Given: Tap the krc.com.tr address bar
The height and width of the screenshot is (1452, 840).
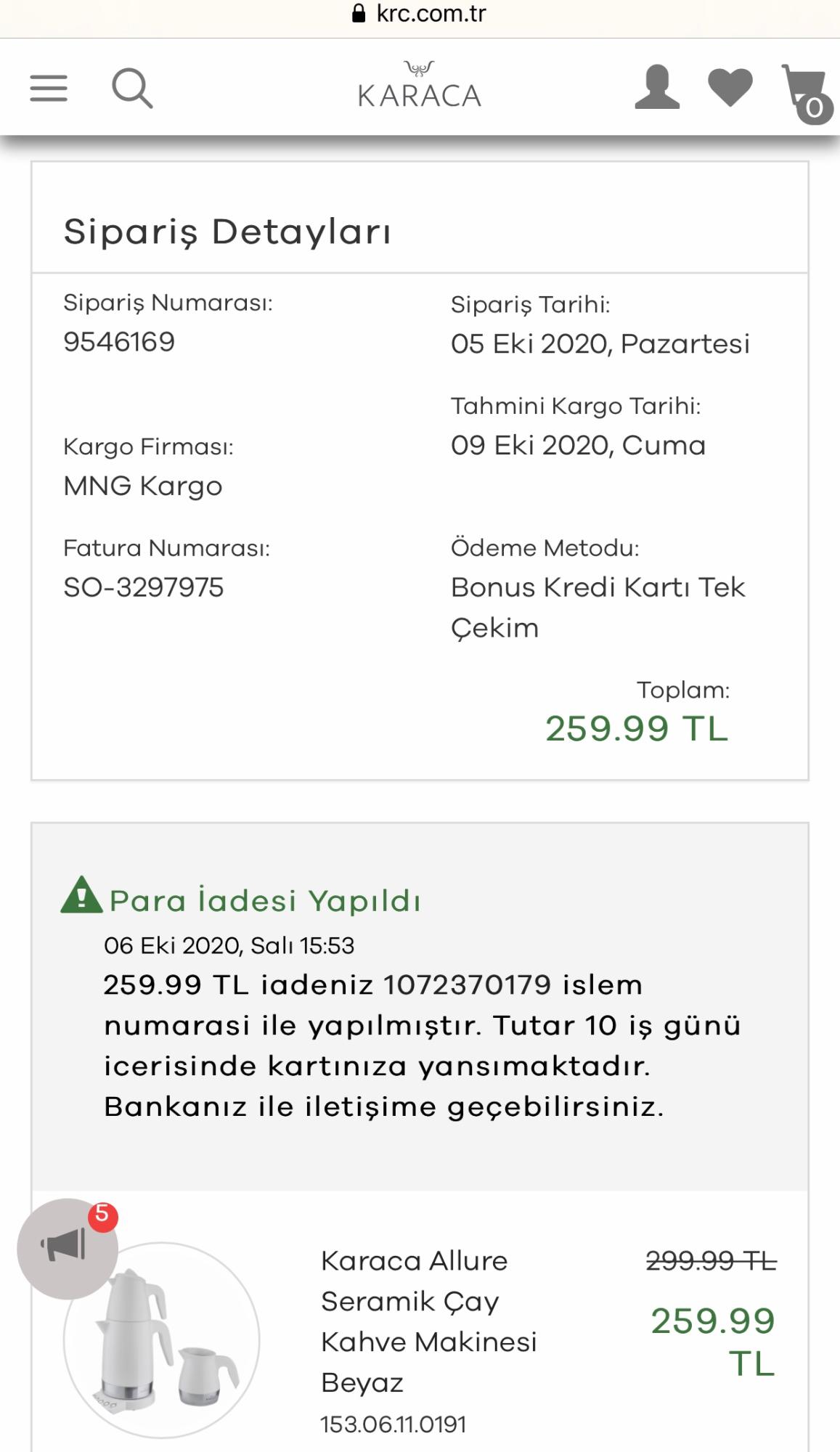Looking at the screenshot, I should (x=420, y=14).
